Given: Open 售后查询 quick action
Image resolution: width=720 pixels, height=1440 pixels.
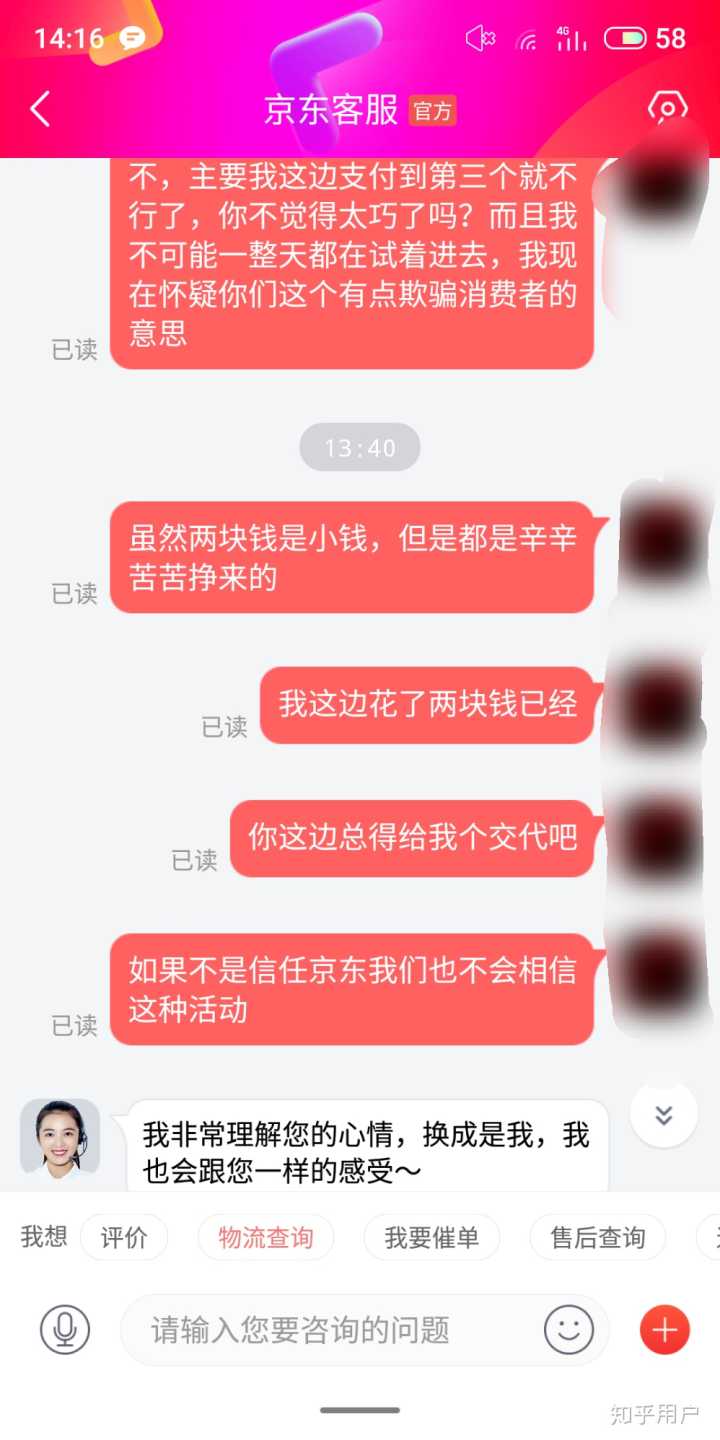Looking at the screenshot, I should click(598, 1238).
